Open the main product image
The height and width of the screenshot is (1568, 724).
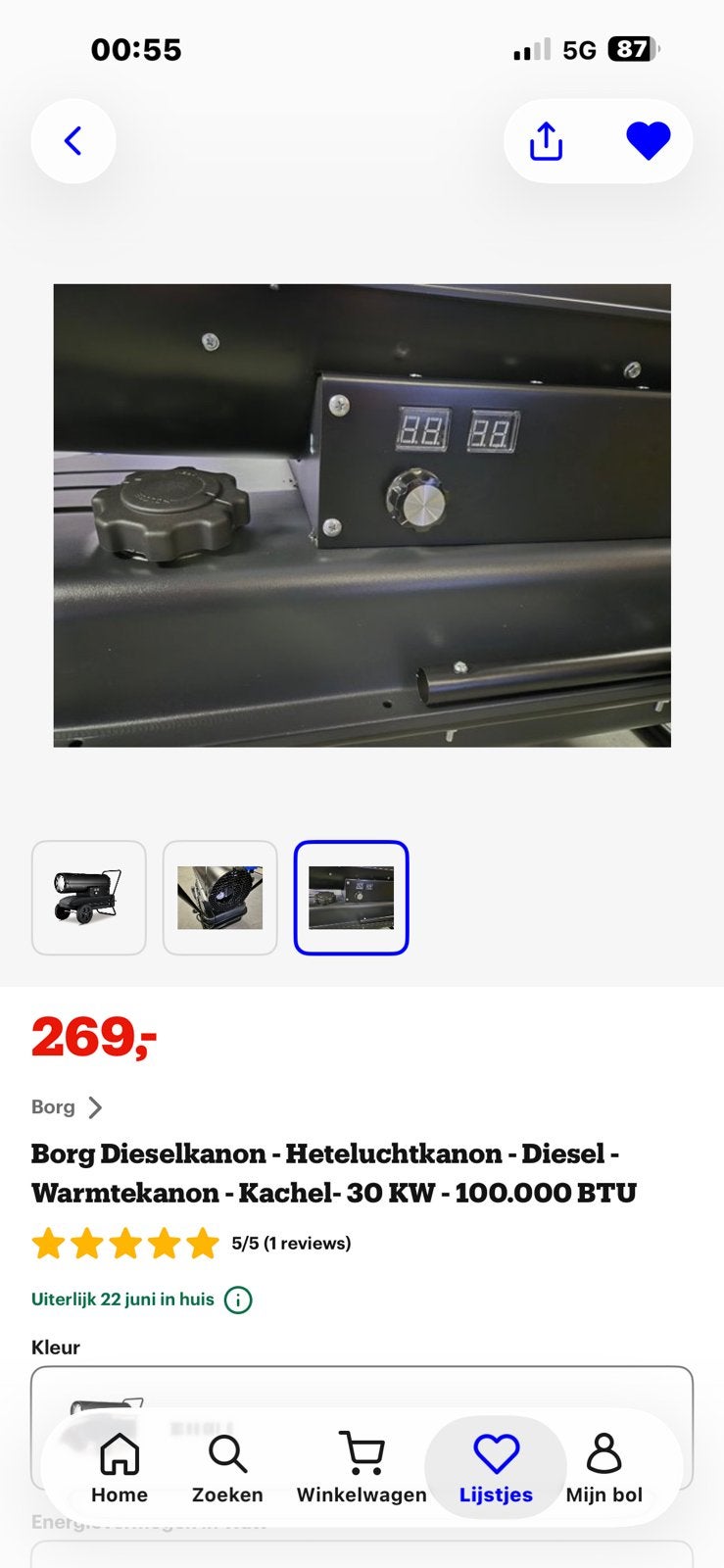pyautogui.click(x=362, y=515)
